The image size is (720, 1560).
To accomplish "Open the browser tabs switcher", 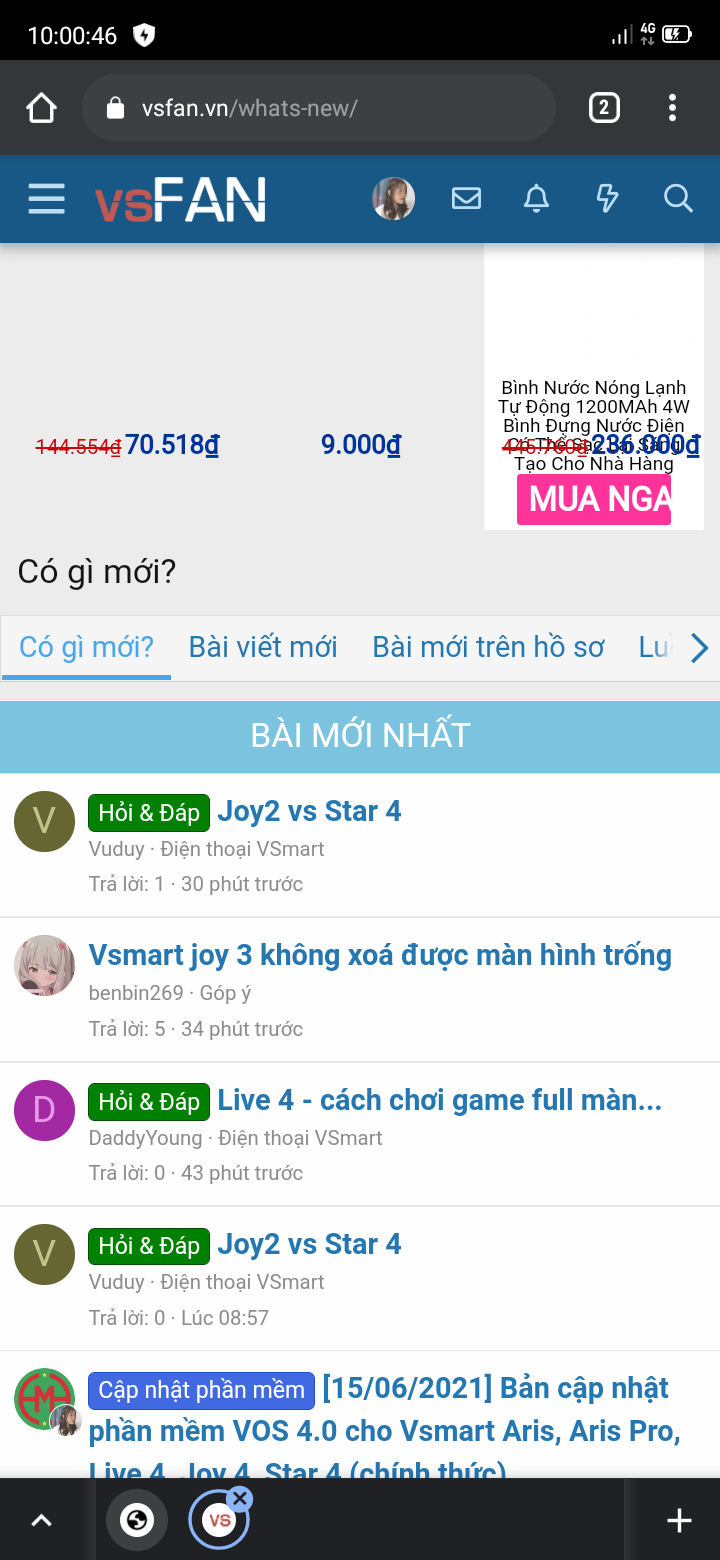I will [x=604, y=108].
